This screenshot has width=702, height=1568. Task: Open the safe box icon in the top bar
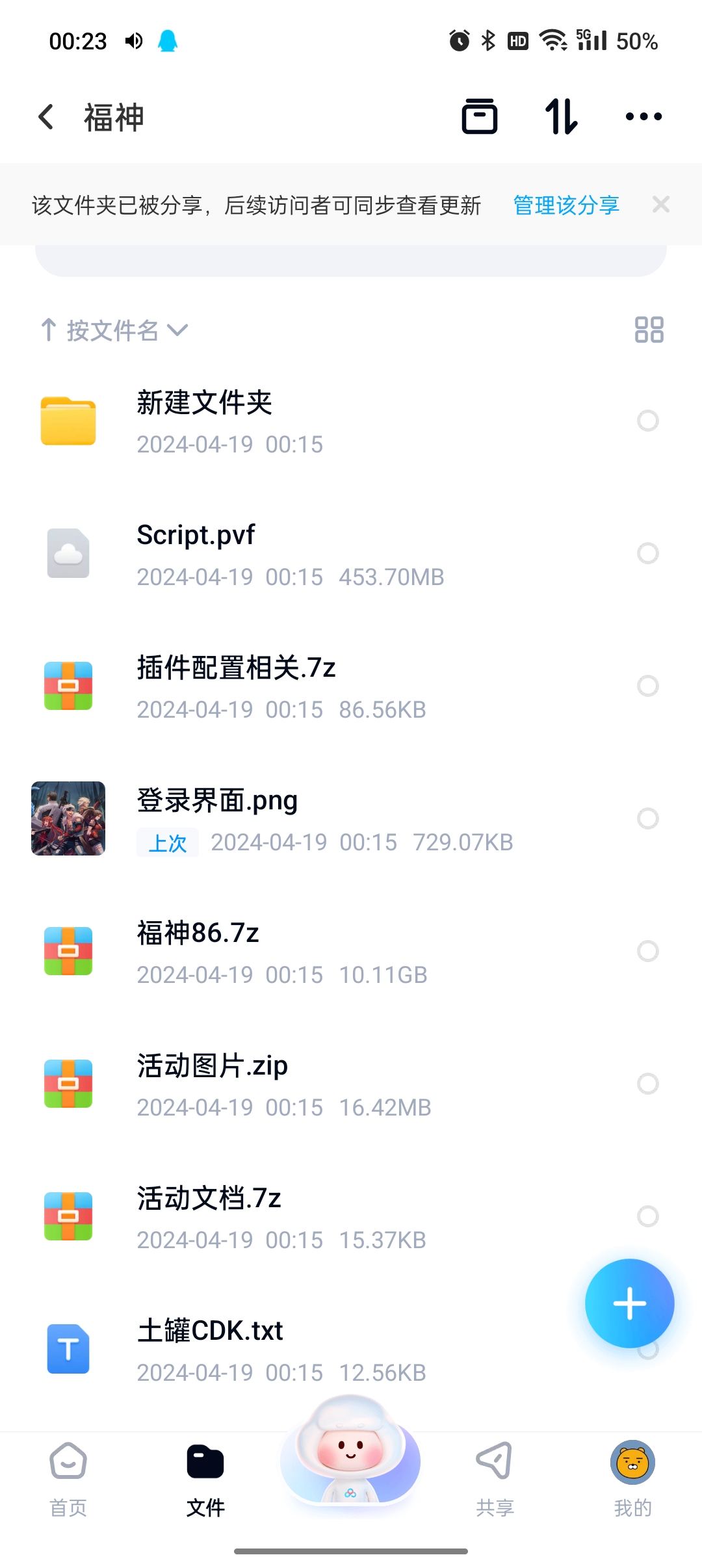(480, 116)
